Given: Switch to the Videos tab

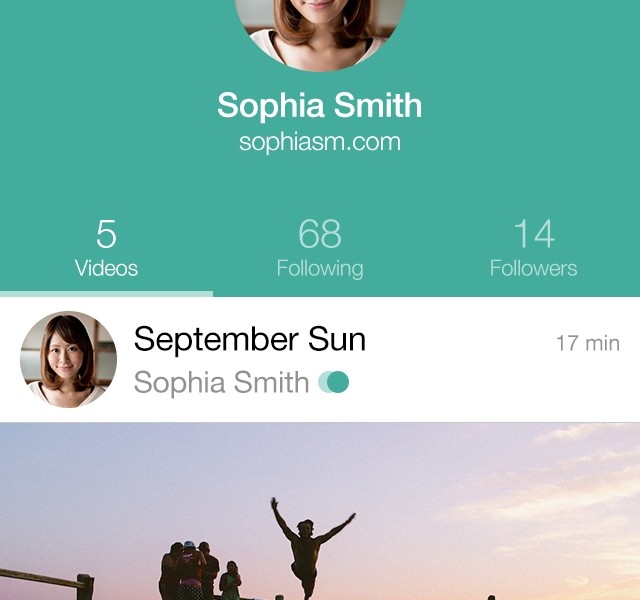Looking at the screenshot, I should (x=106, y=249).
